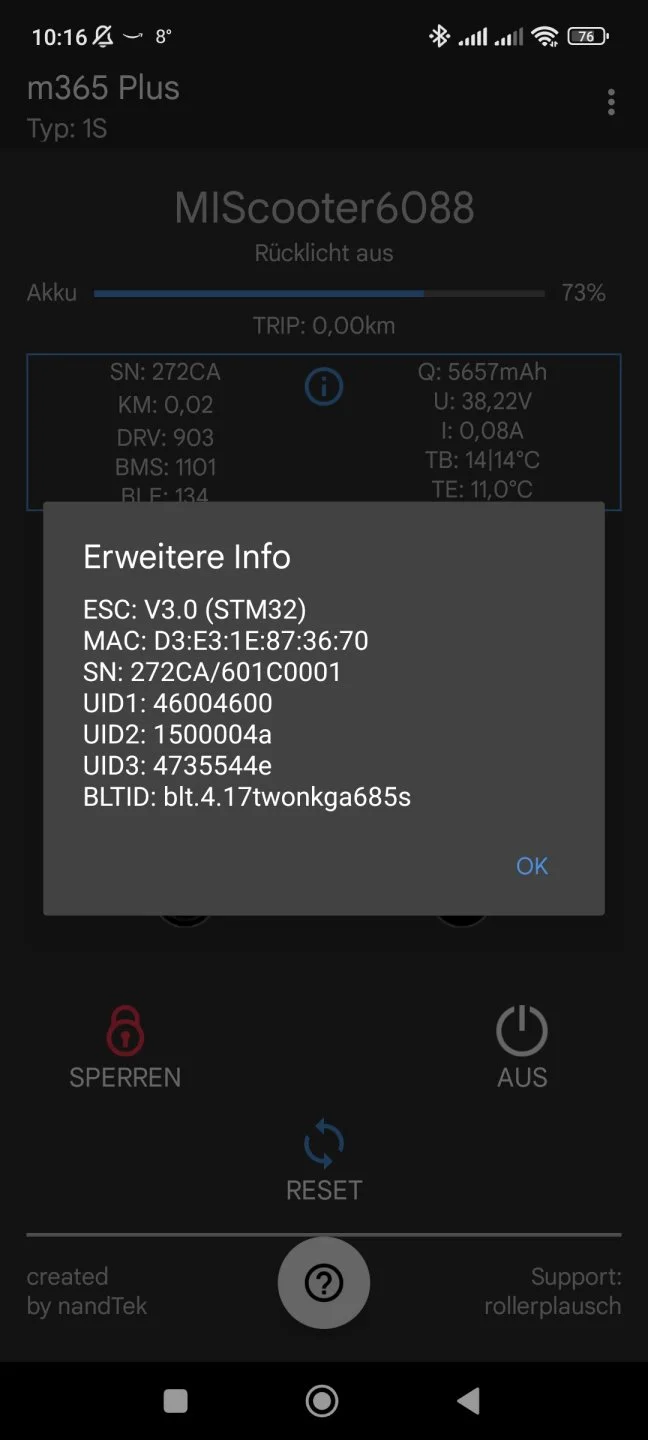This screenshot has width=648, height=1440.
Task: Power off the scooter with AUS
Action: coord(522,1047)
